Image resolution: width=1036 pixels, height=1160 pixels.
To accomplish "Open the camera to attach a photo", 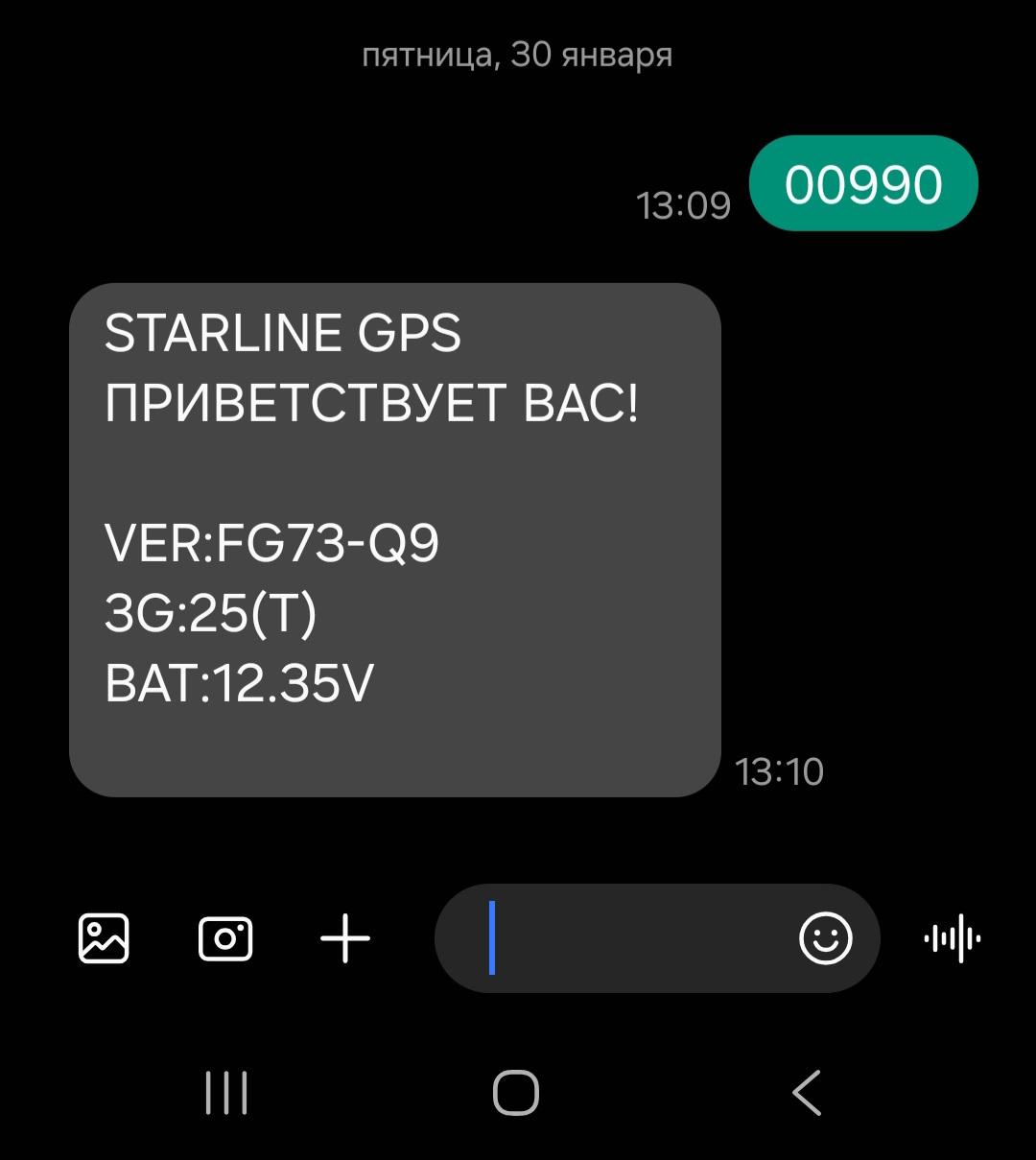I will pos(225,938).
